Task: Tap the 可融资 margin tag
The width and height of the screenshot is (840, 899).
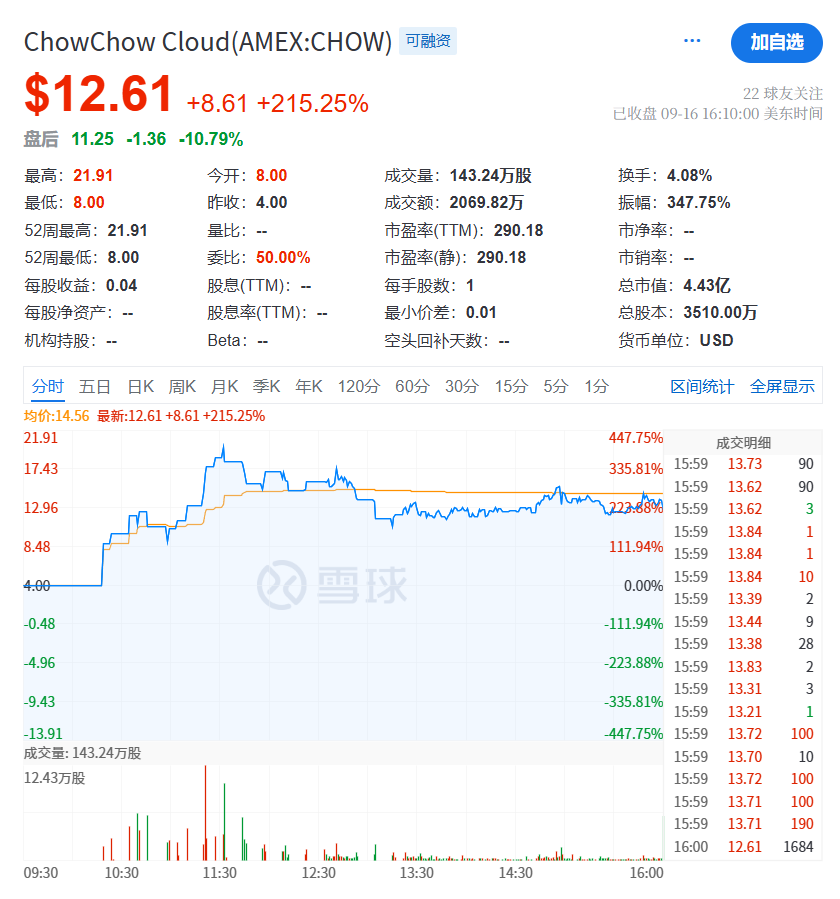Action: pos(428,41)
